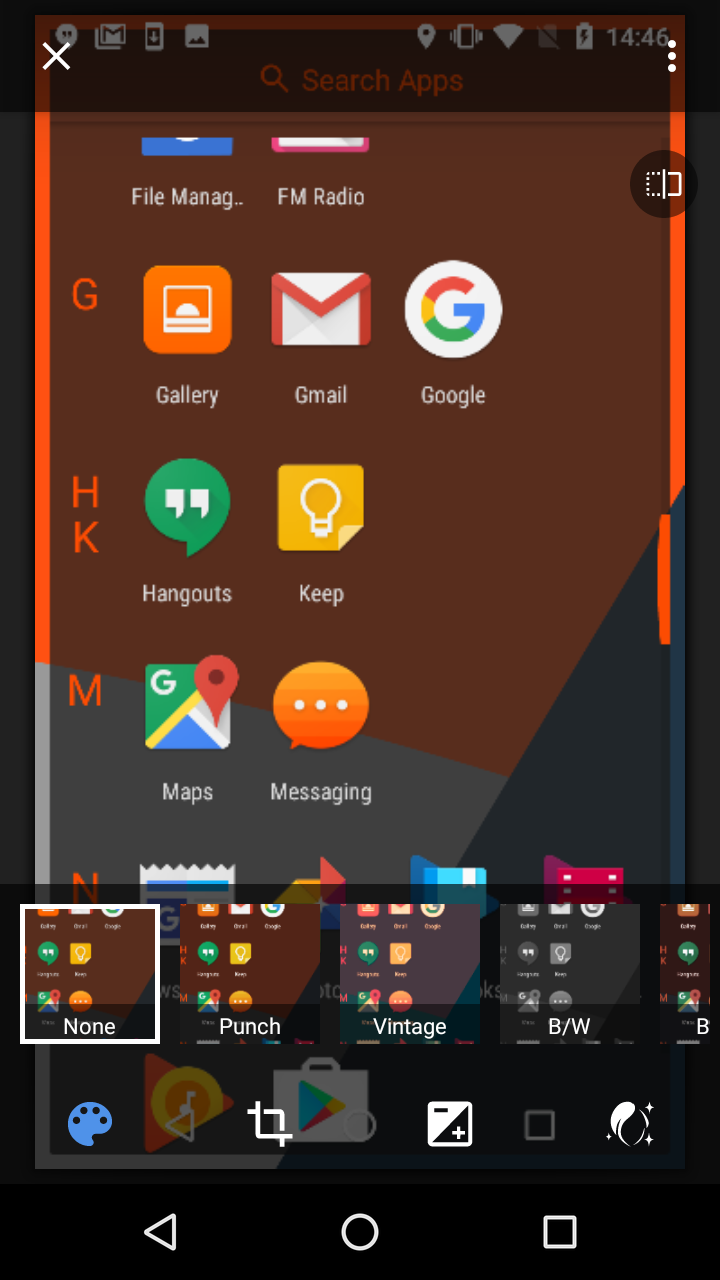Screen dimensions: 720x1280
Task: Go back using the navigation bar
Action: (x=161, y=1232)
